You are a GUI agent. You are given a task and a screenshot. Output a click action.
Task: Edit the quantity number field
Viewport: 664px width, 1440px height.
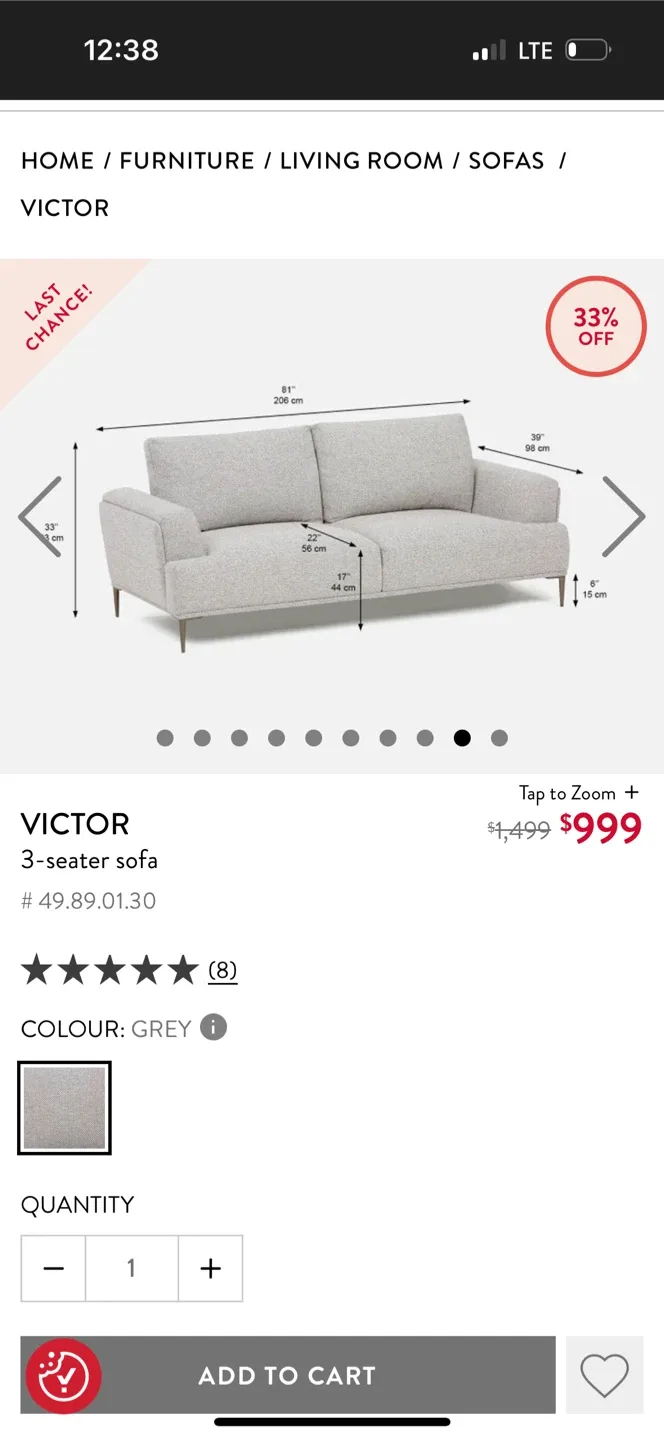tap(131, 1268)
